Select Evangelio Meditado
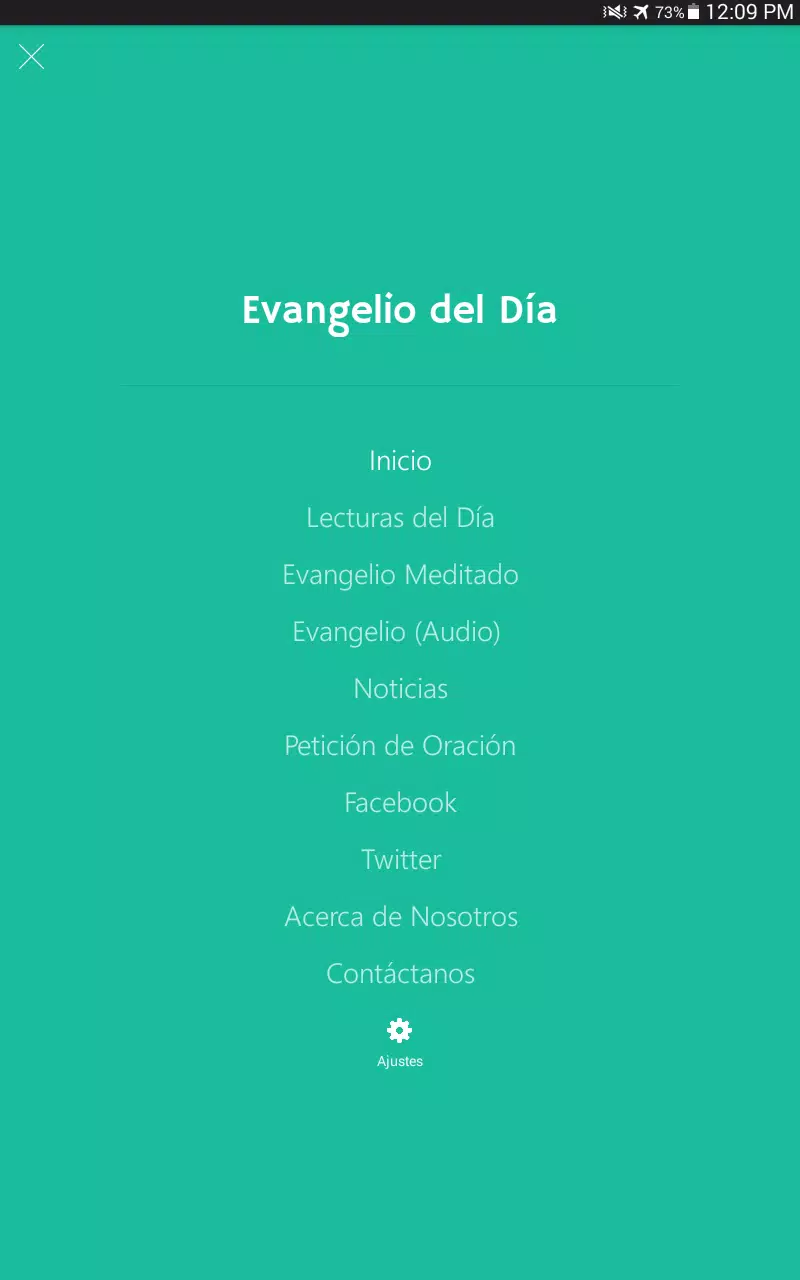800x1280 pixels. click(x=400, y=575)
